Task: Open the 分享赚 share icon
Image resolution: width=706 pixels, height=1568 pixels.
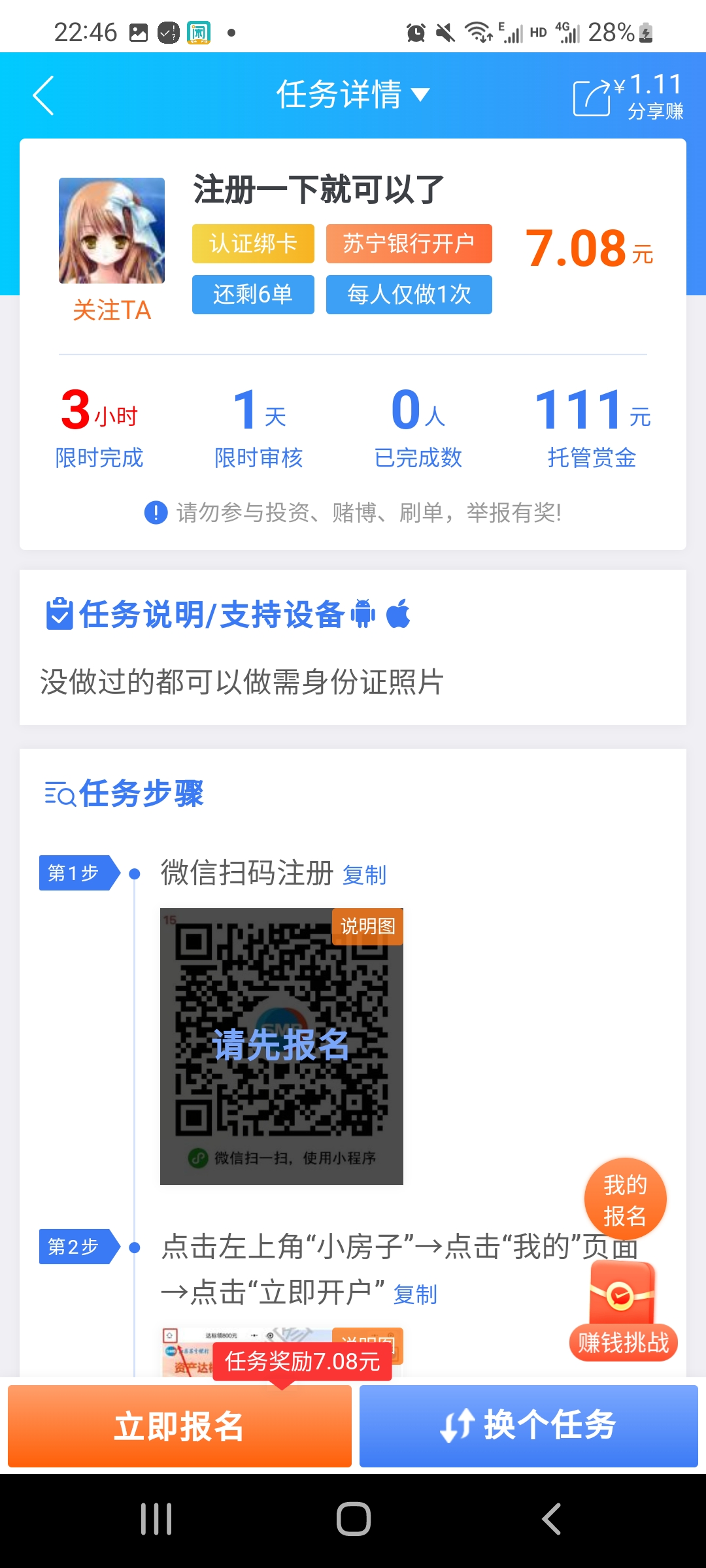Action: coord(591,98)
